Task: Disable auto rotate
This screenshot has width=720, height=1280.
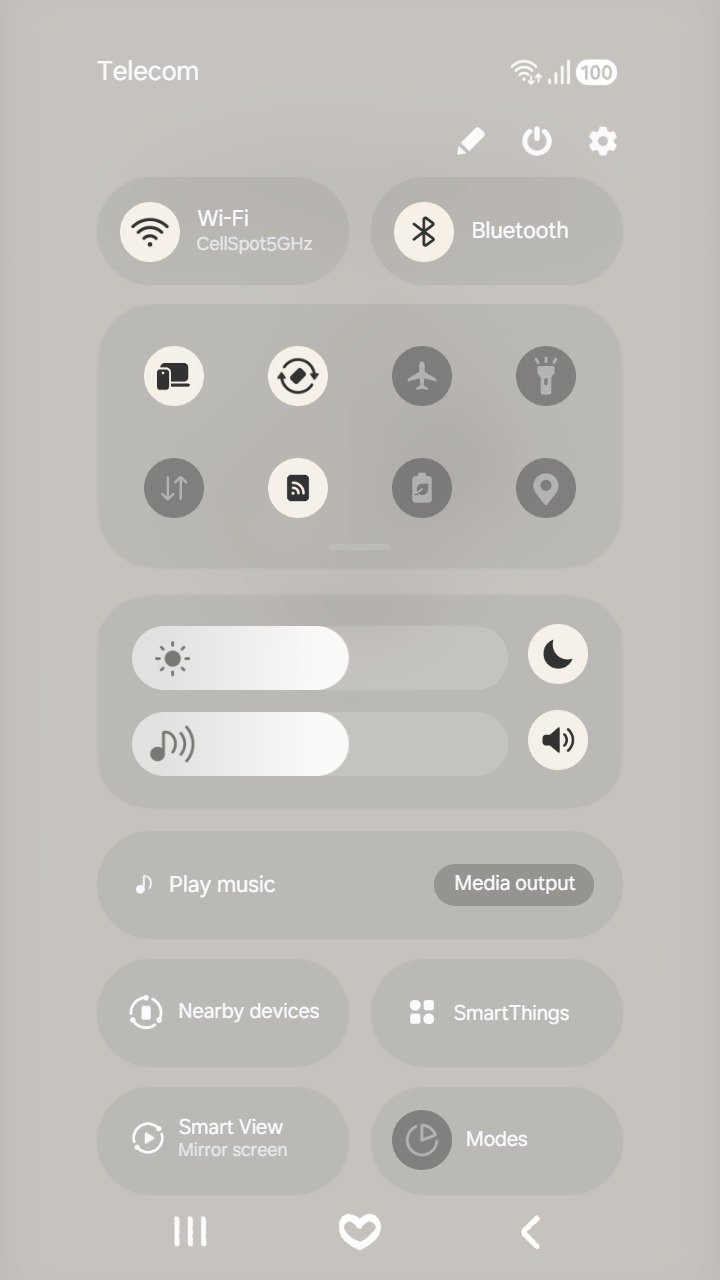Action: [x=298, y=377]
